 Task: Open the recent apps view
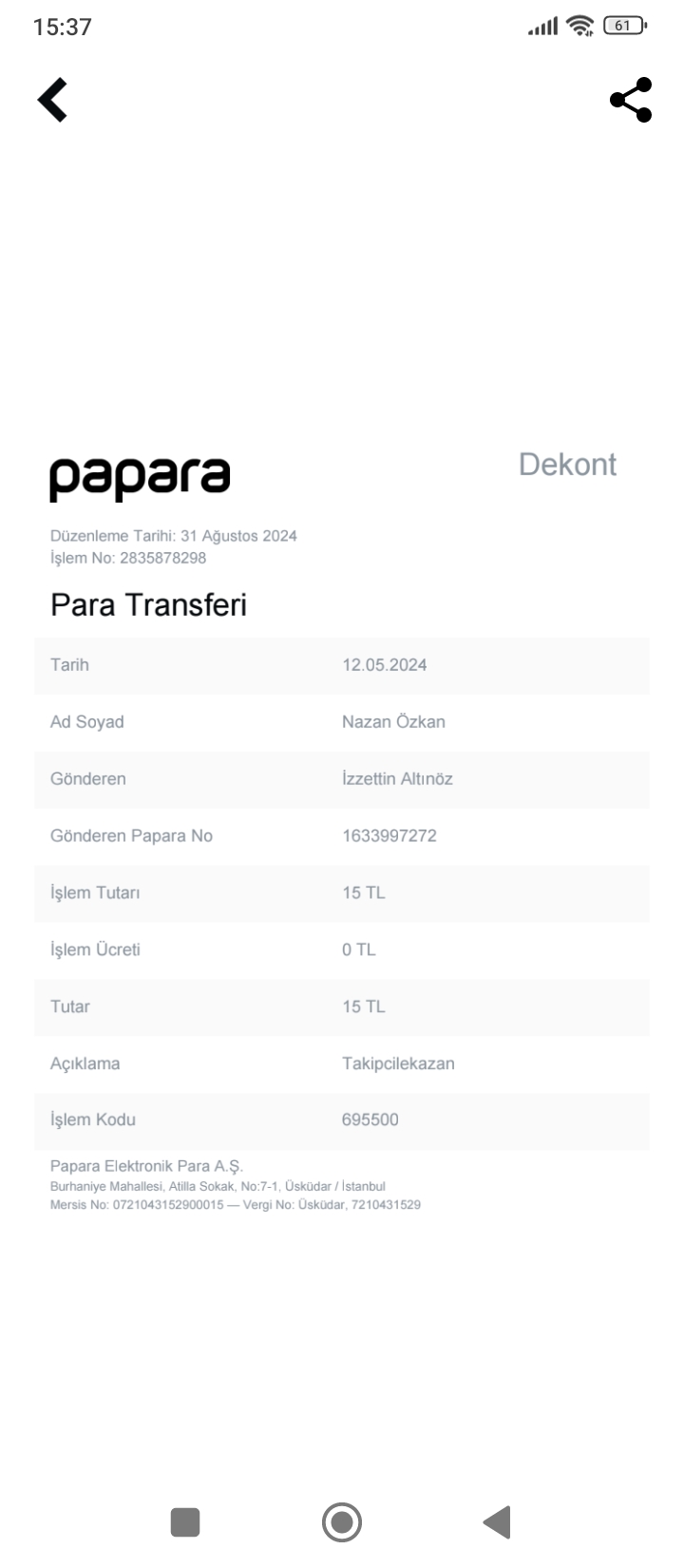click(x=185, y=1521)
